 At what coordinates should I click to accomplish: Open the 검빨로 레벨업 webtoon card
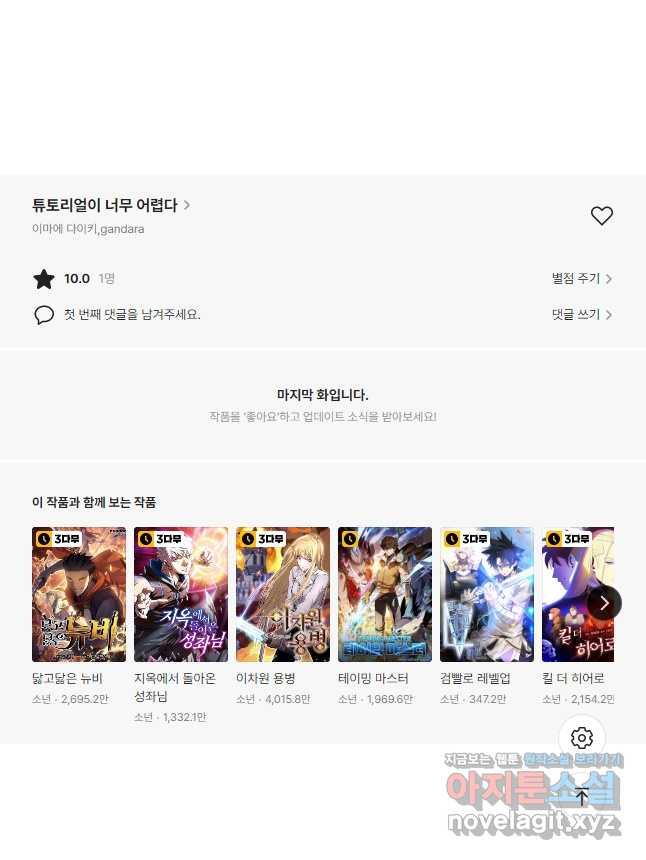[x=487, y=594]
